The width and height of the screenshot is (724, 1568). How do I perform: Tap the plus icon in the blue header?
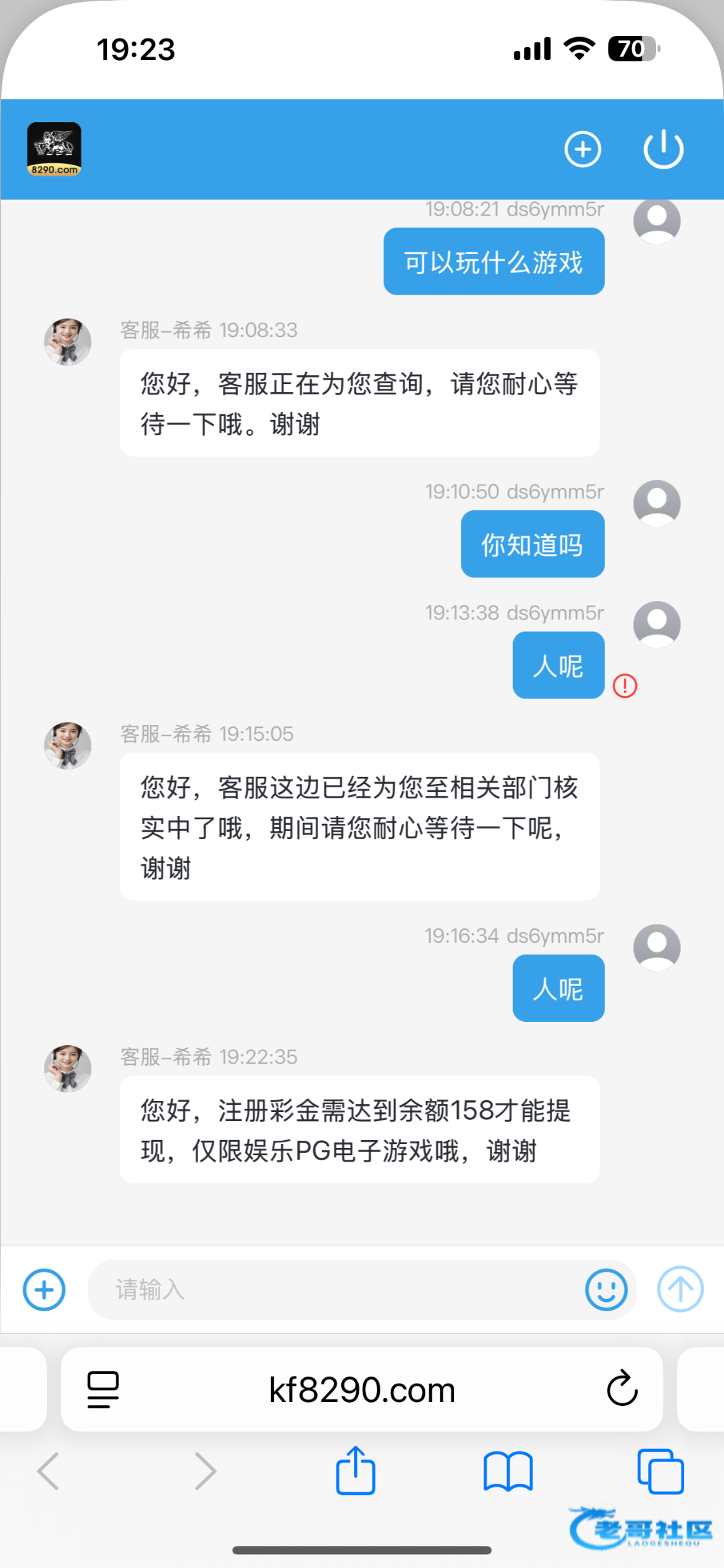(x=582, y=150)
